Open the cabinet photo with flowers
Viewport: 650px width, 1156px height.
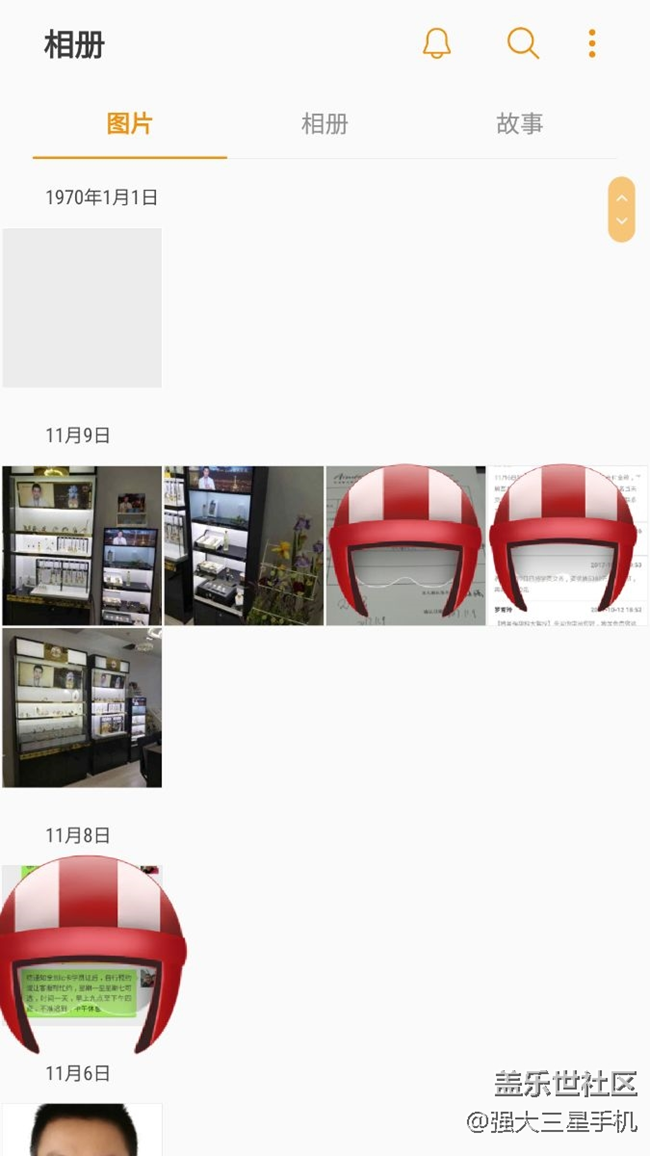point(244,546)
